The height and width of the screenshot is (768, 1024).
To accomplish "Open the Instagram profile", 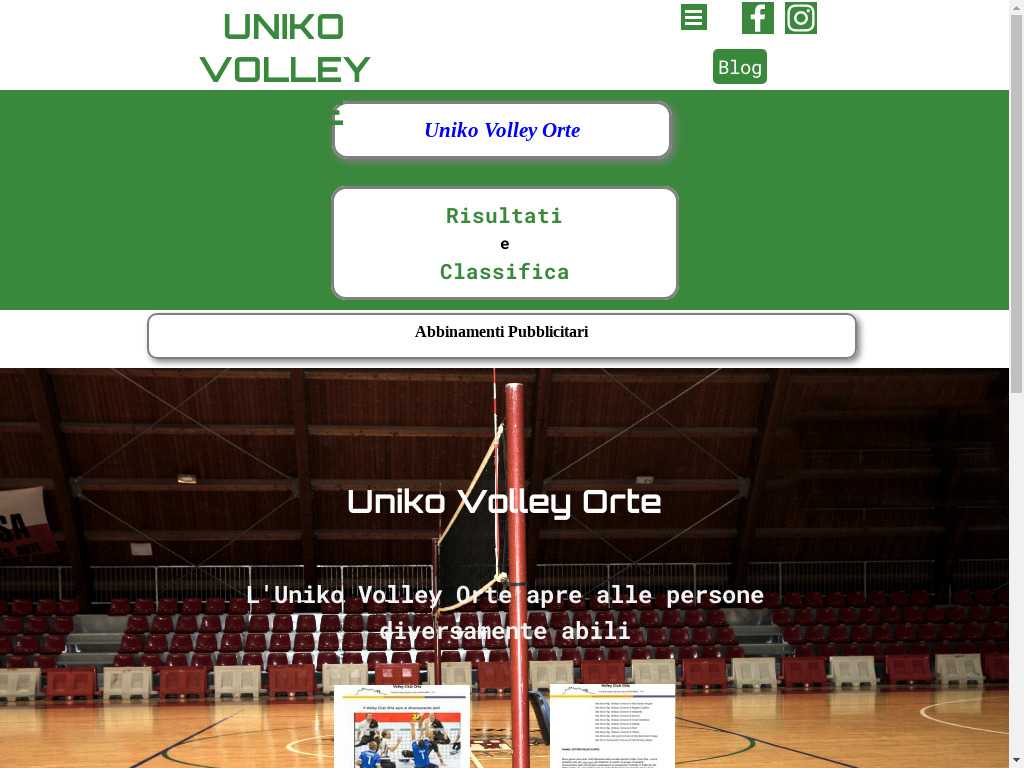I will [800, 18].
